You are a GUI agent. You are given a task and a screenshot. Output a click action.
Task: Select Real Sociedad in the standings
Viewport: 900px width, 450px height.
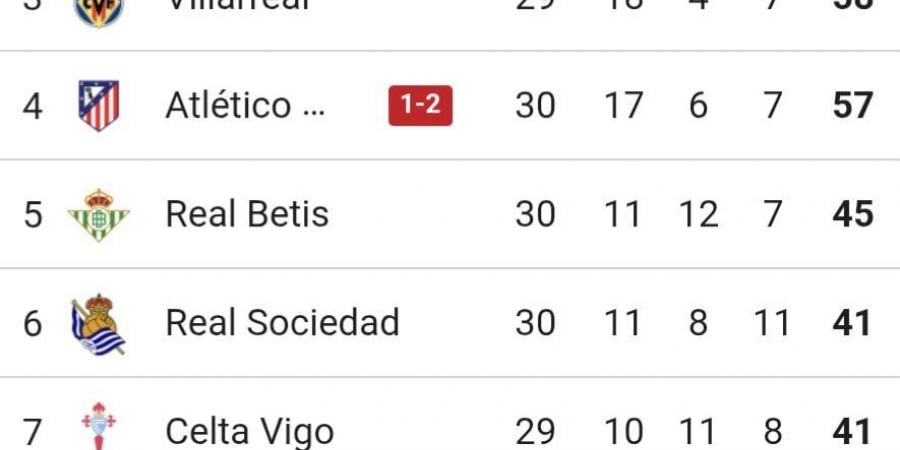click(282, 323)
